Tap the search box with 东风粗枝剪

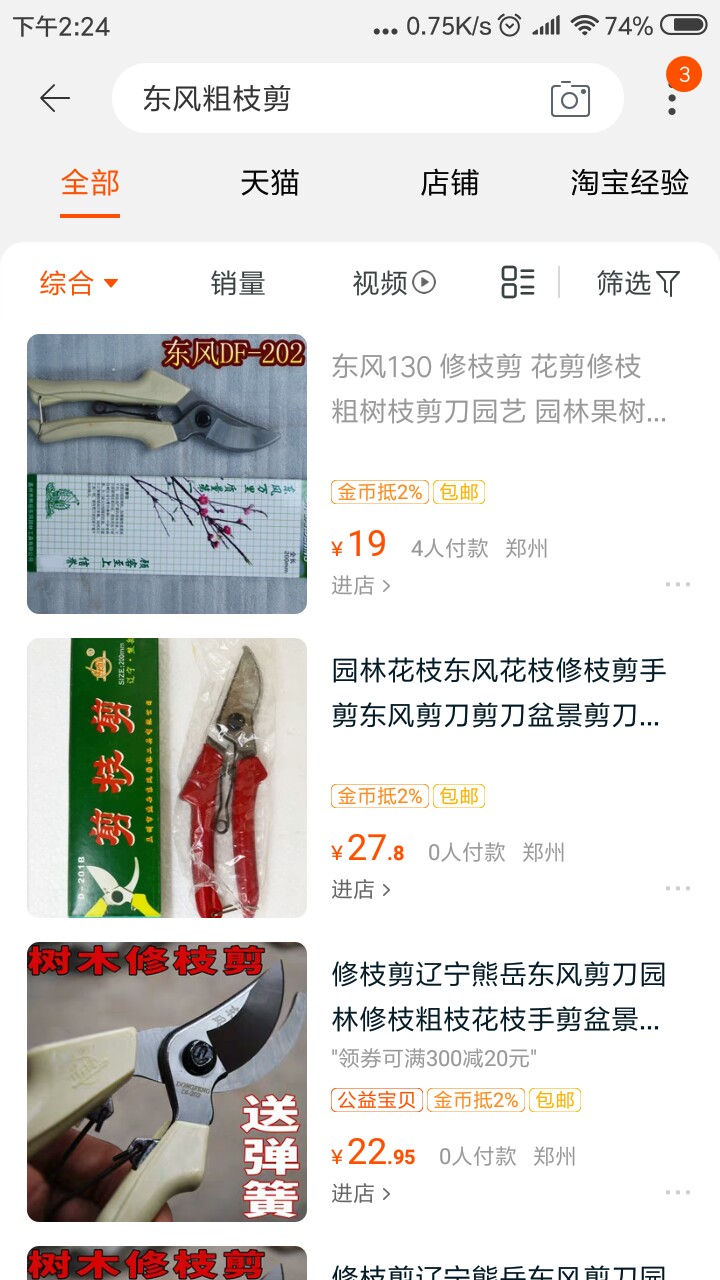click(x=330, y=98)
